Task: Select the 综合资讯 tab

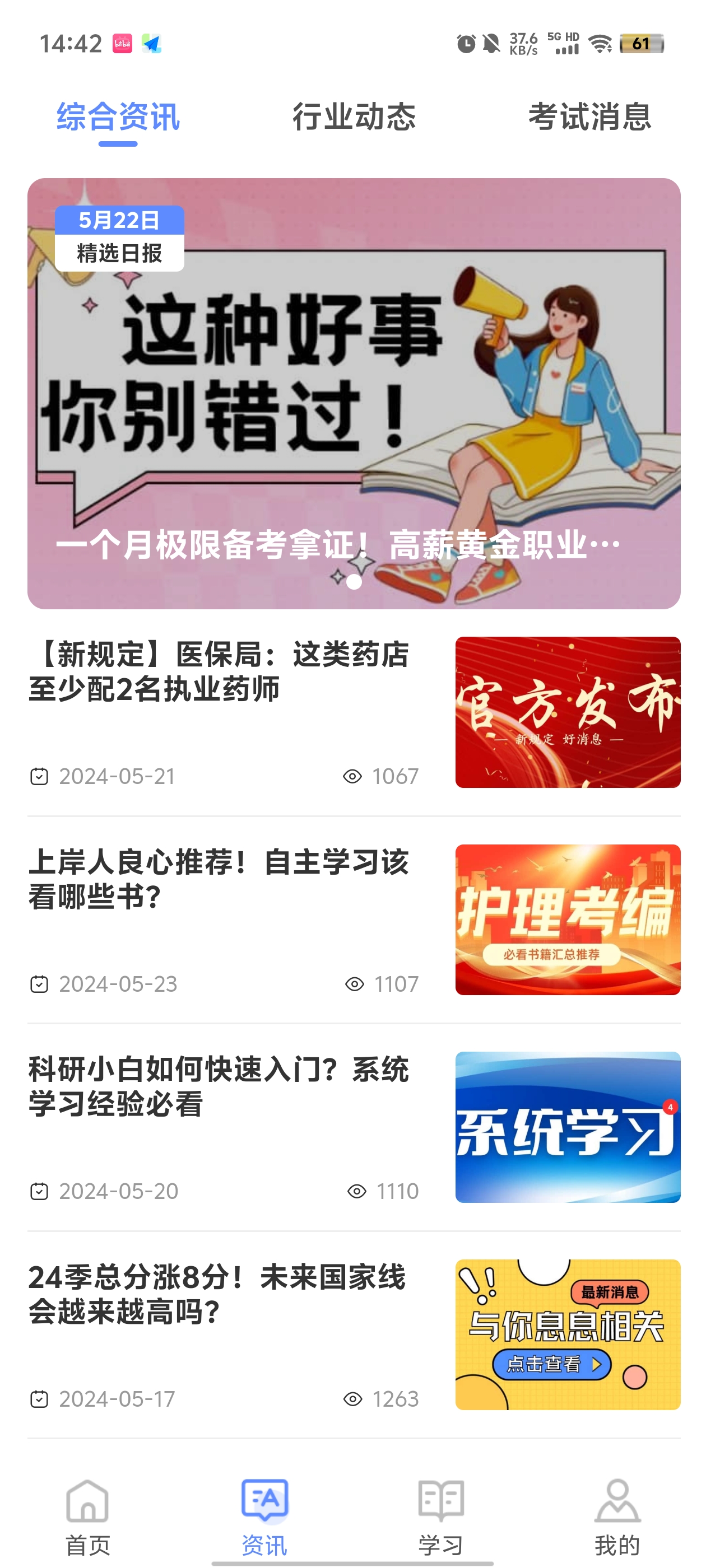Action: (118, 117)
